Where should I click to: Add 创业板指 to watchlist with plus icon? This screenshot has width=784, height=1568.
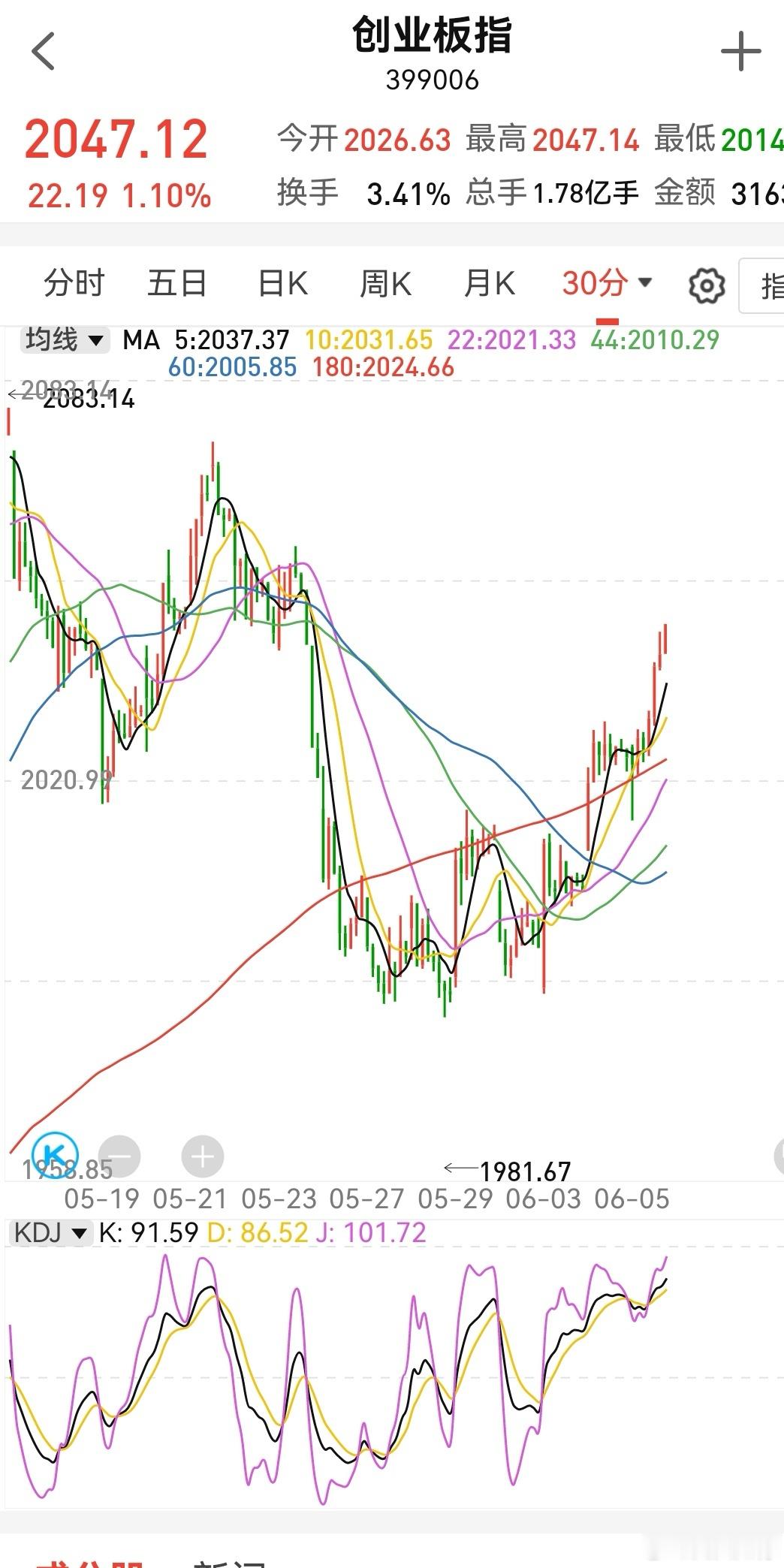pos(740,52)
